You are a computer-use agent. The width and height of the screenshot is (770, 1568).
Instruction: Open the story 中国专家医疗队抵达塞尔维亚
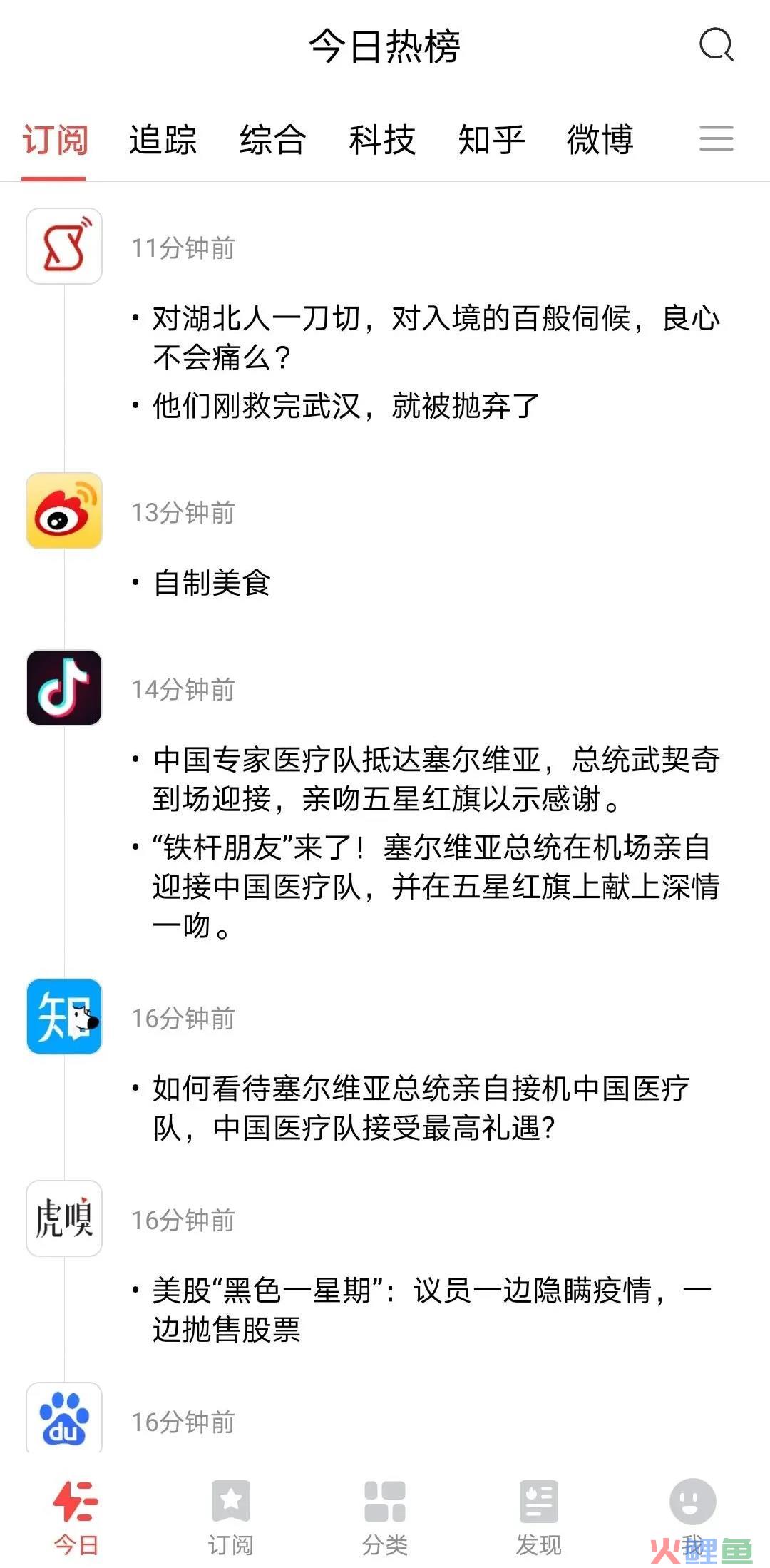click(x=435, y=779)
